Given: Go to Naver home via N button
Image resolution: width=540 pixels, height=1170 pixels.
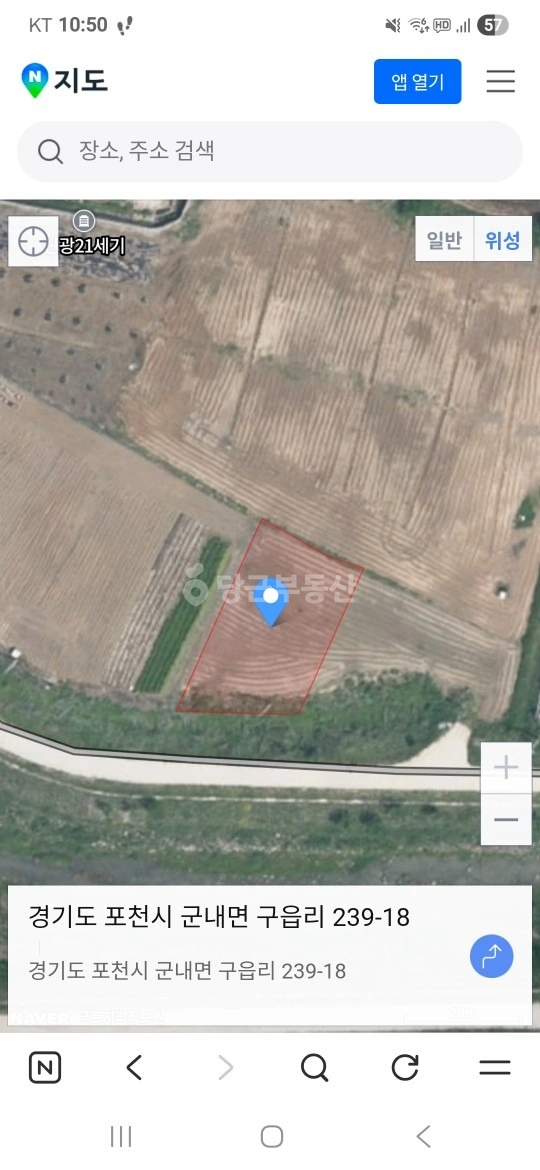Looking at the screenshot, I should [45, 1068].
